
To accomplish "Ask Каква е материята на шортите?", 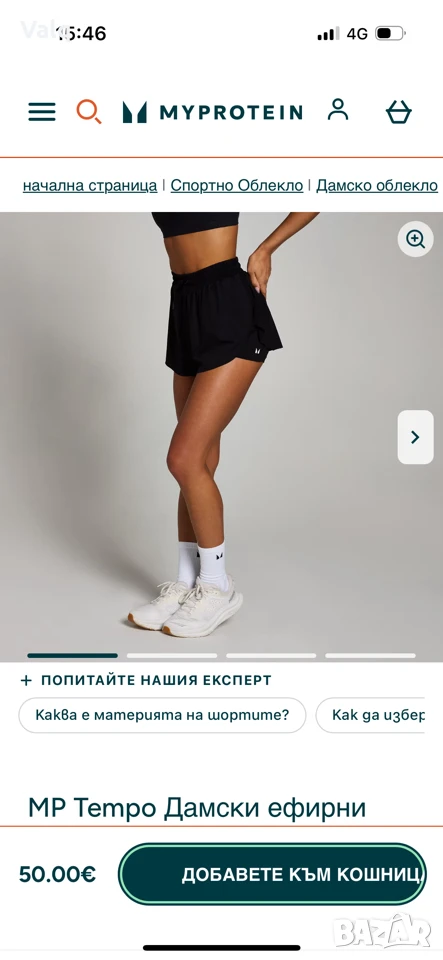I will [162, 715].
